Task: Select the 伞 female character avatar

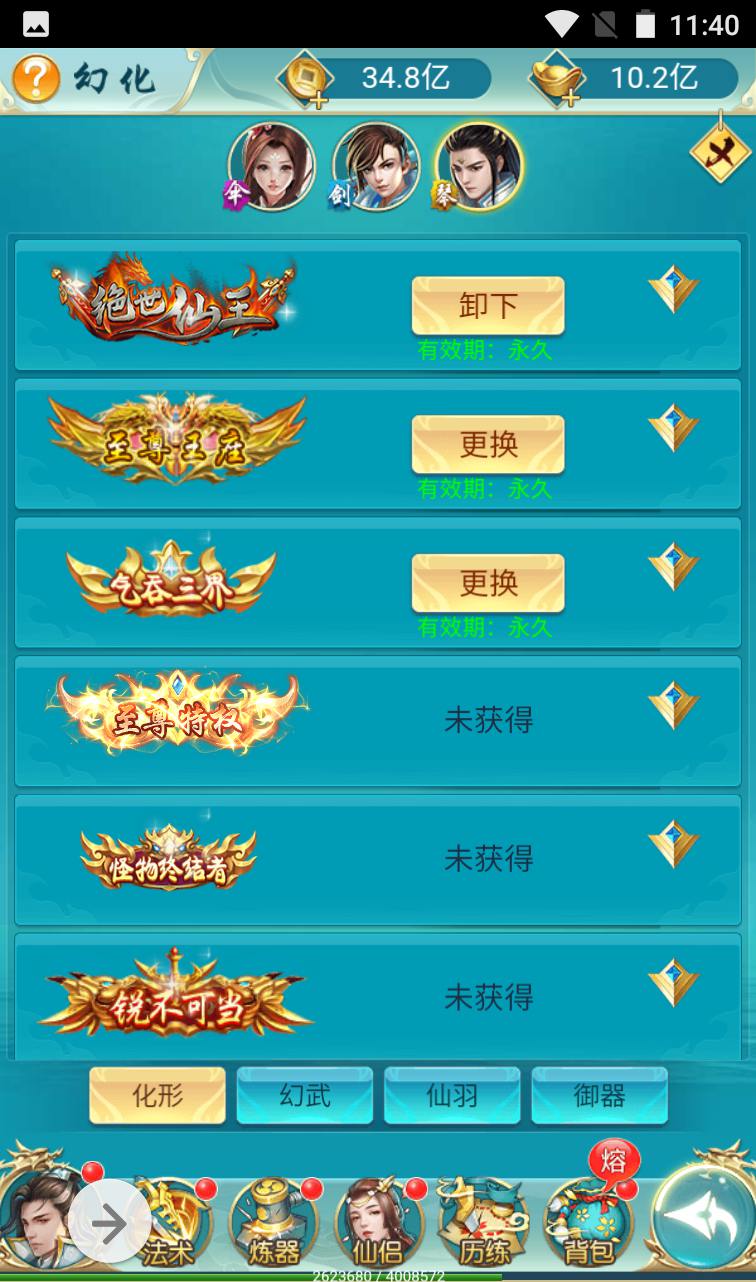Action: (x=271, y=166)
